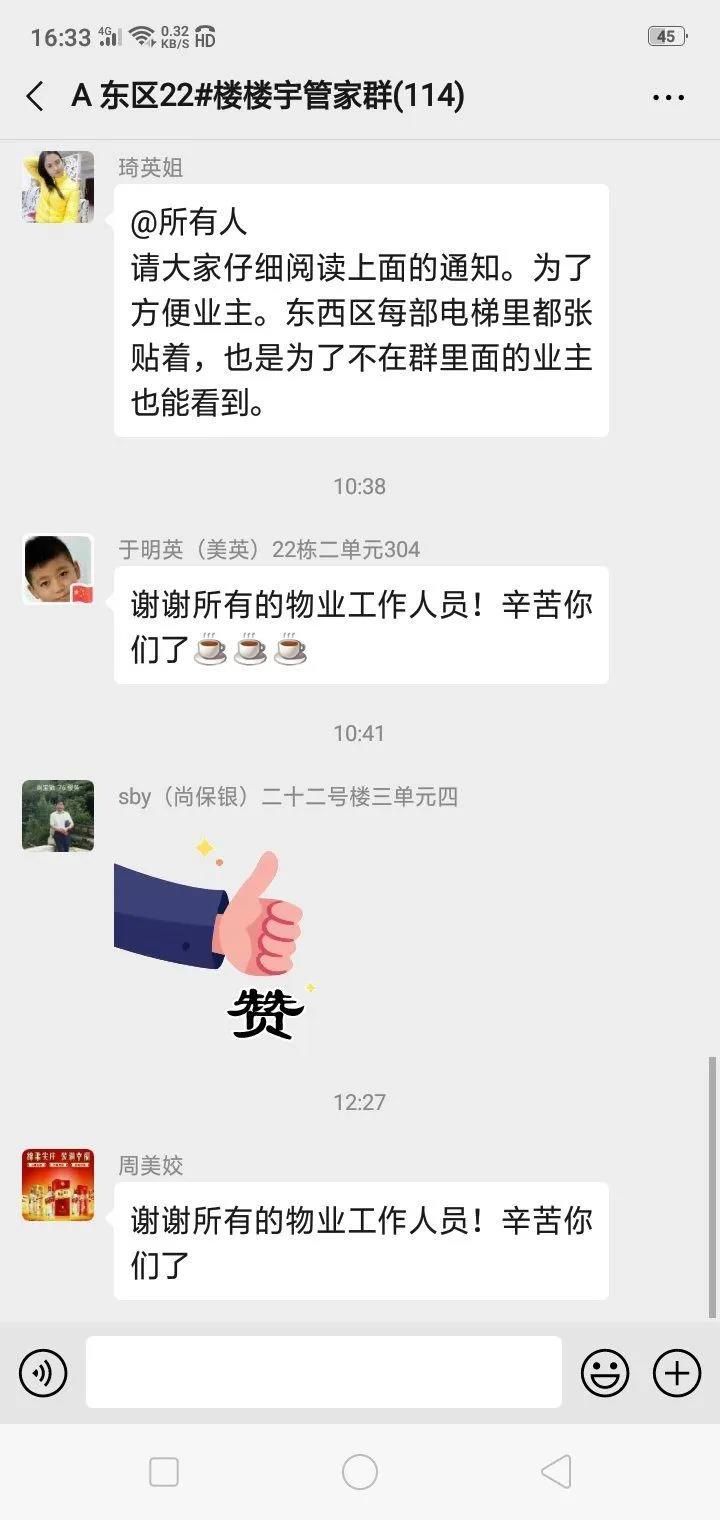Open 琦英姐's profile avatar
Viewport: 720px width, 1520px height.
click(58, 187)
